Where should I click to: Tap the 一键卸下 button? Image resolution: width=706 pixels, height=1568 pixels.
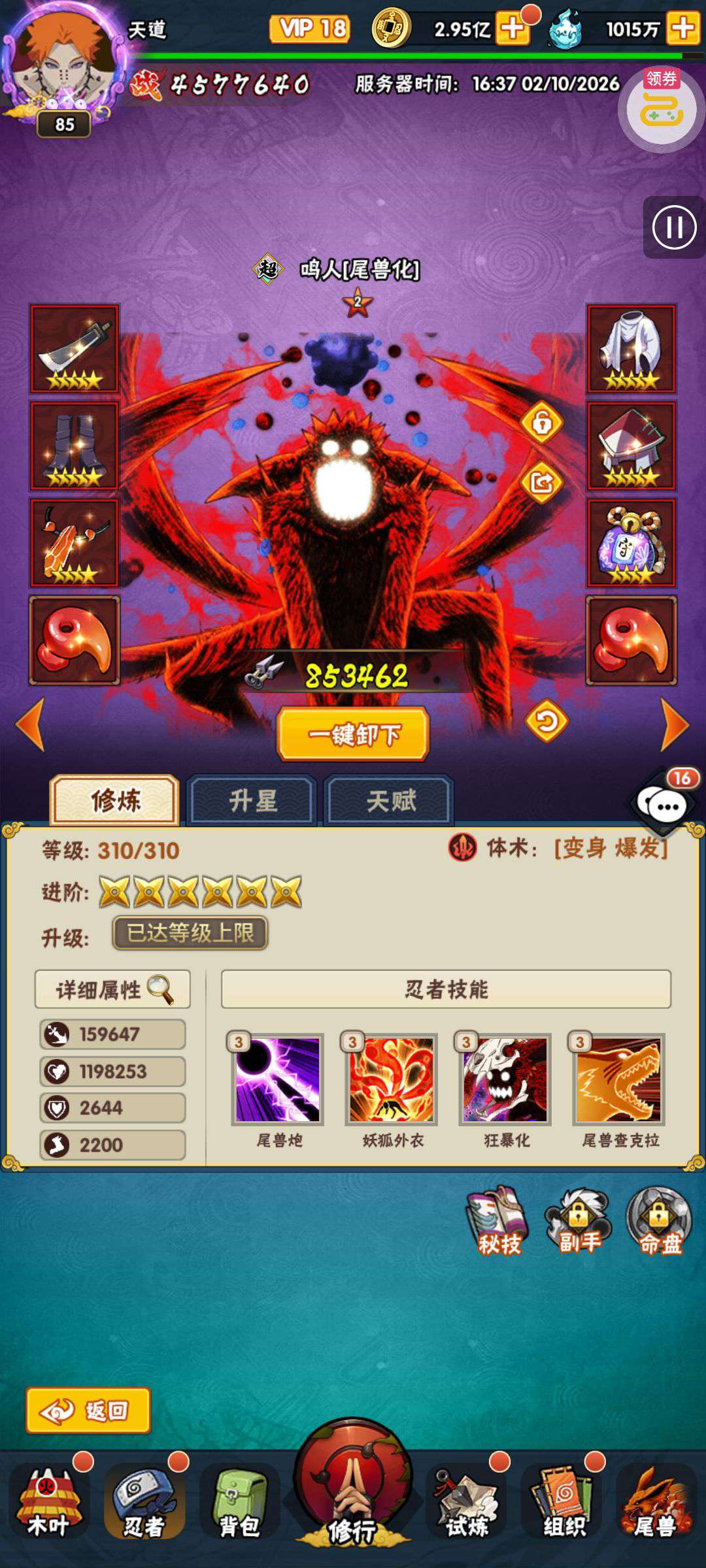click(x=353, y=734)
